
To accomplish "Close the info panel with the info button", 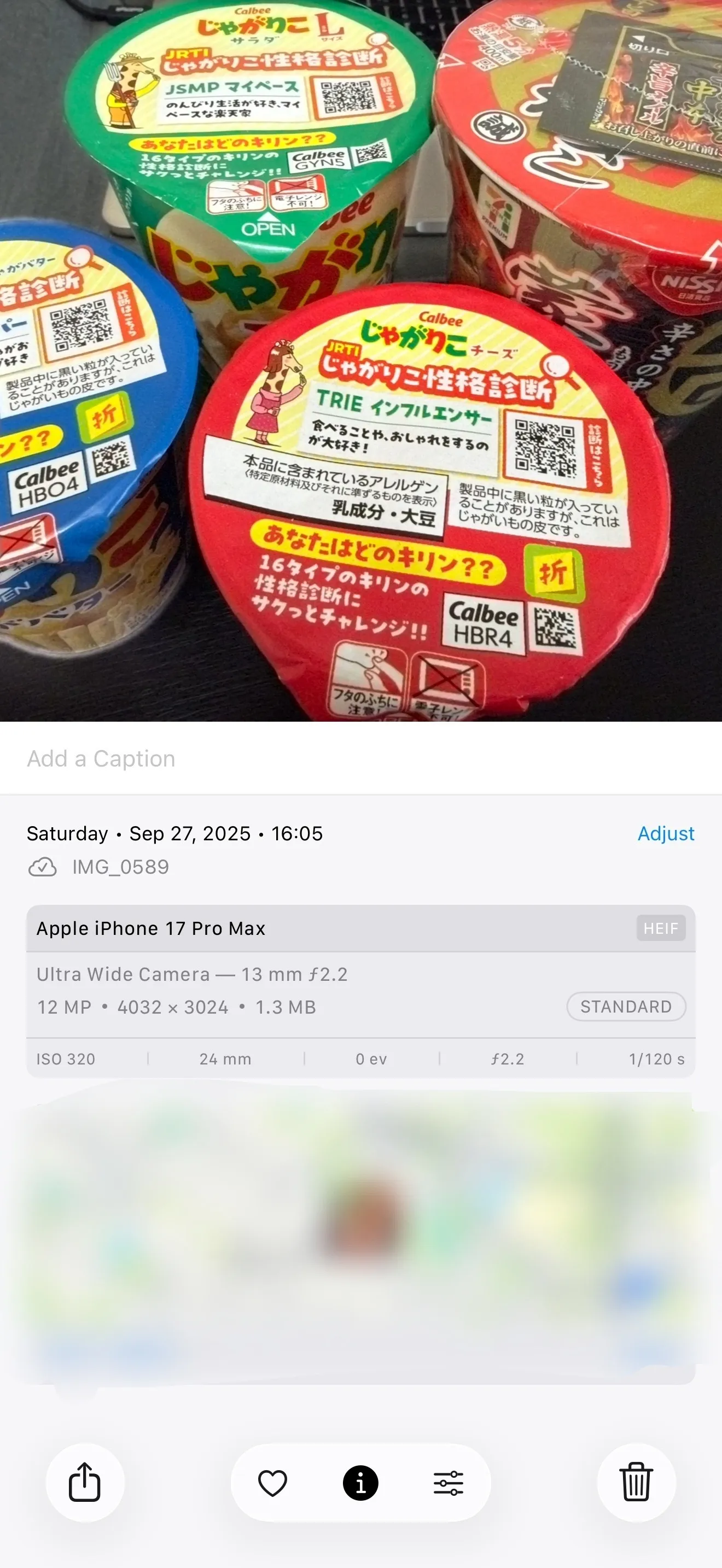I will [x=360, y=1482].
